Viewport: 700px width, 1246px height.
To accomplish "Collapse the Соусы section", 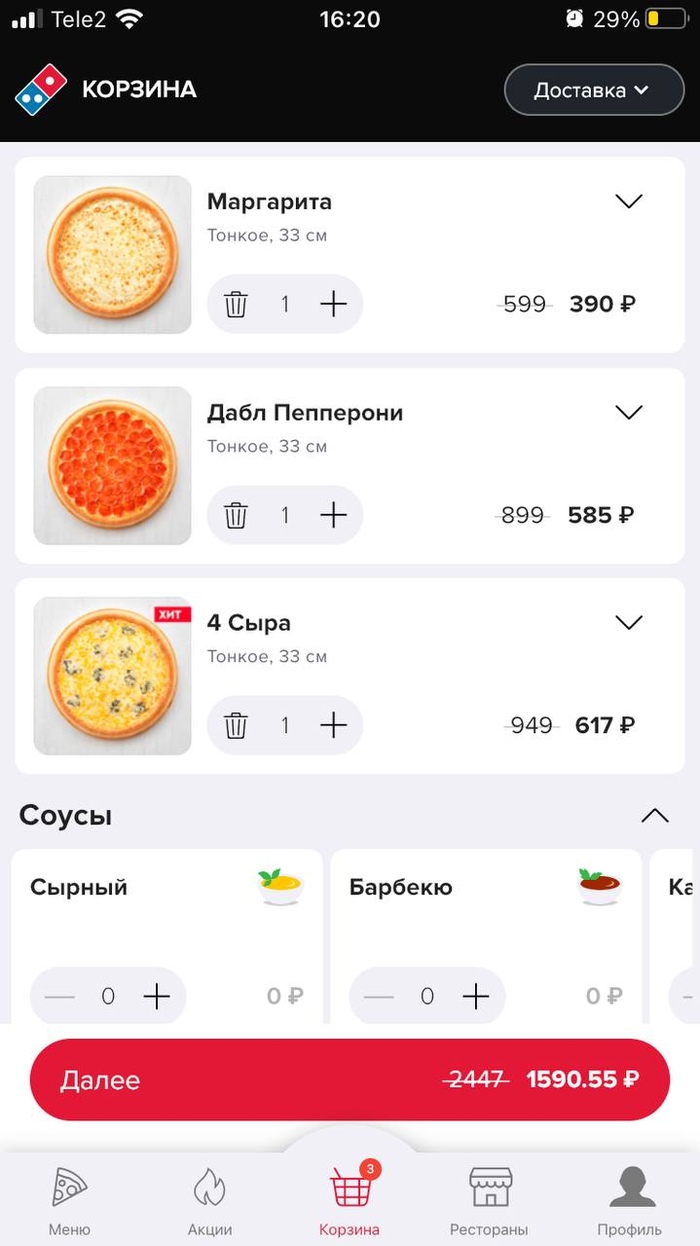I will tap(654, 816).
